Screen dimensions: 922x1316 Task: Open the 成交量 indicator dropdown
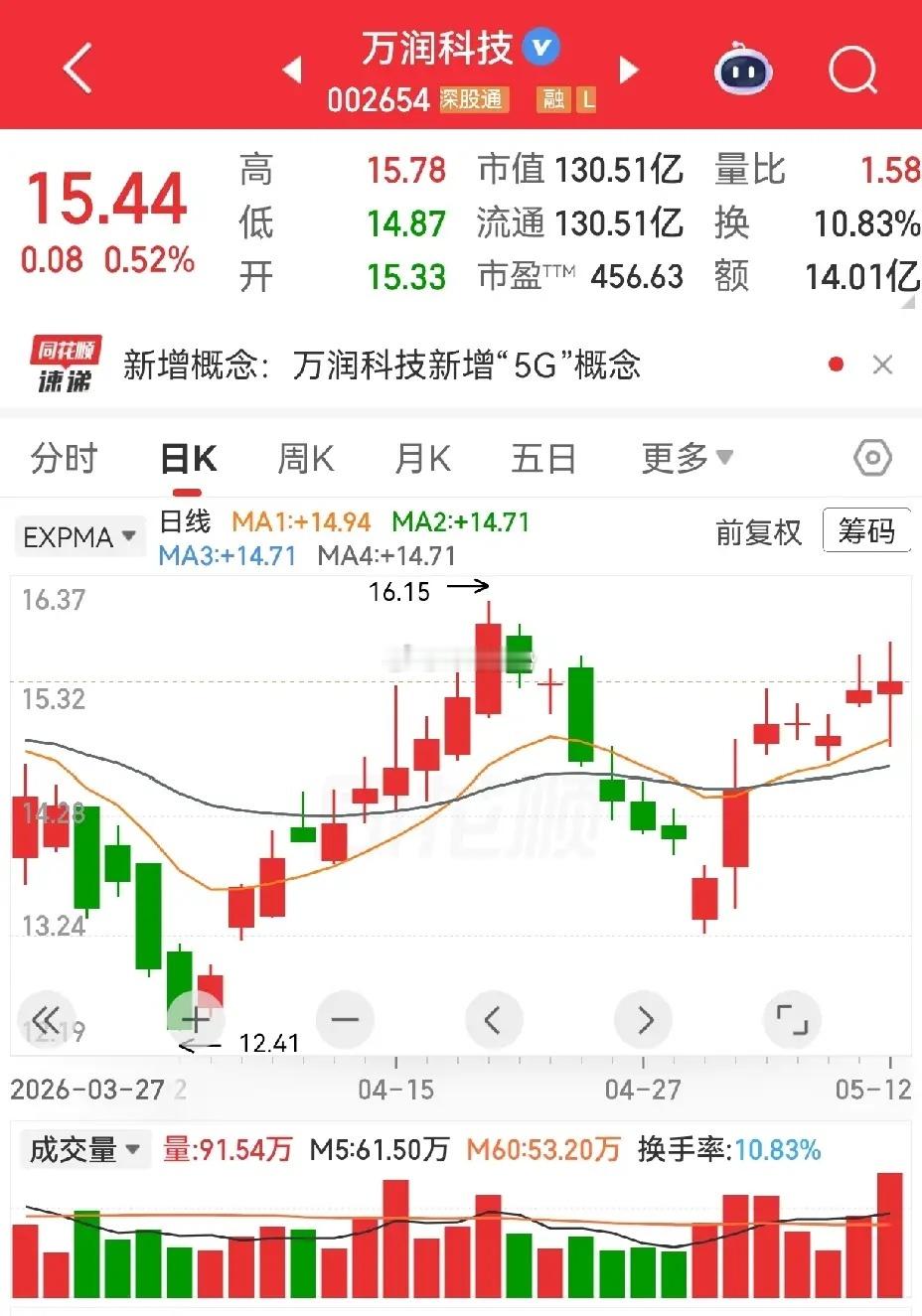tap(84, 1150)
